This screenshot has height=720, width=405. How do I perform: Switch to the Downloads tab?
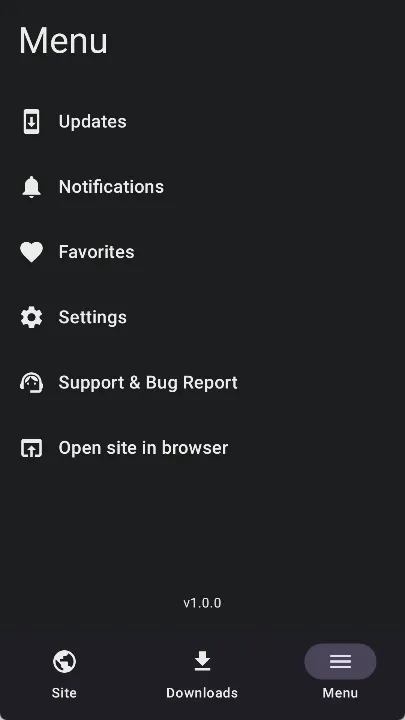(x=202, y=675)
